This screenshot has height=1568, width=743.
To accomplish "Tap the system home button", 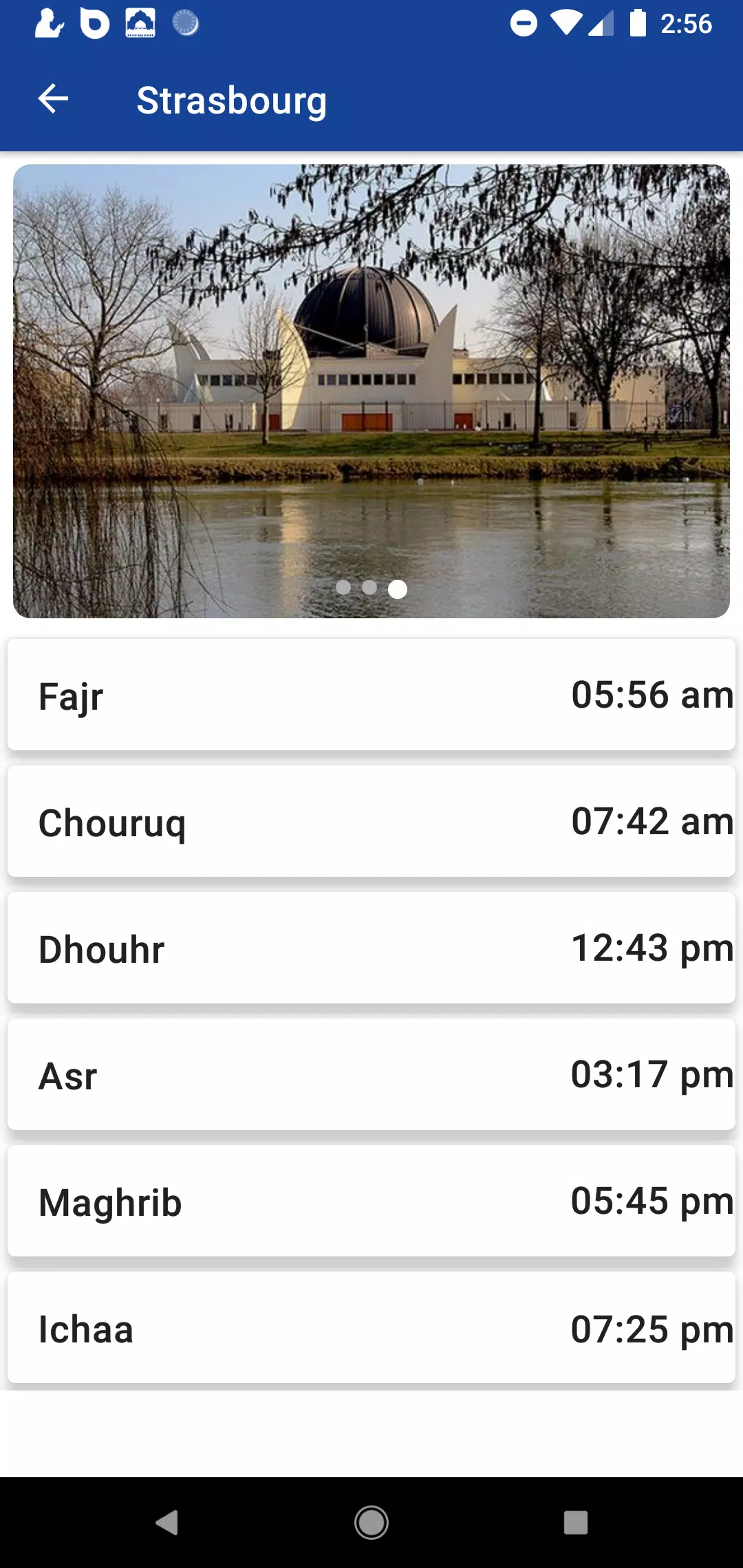I will [x=371, y=1522].
